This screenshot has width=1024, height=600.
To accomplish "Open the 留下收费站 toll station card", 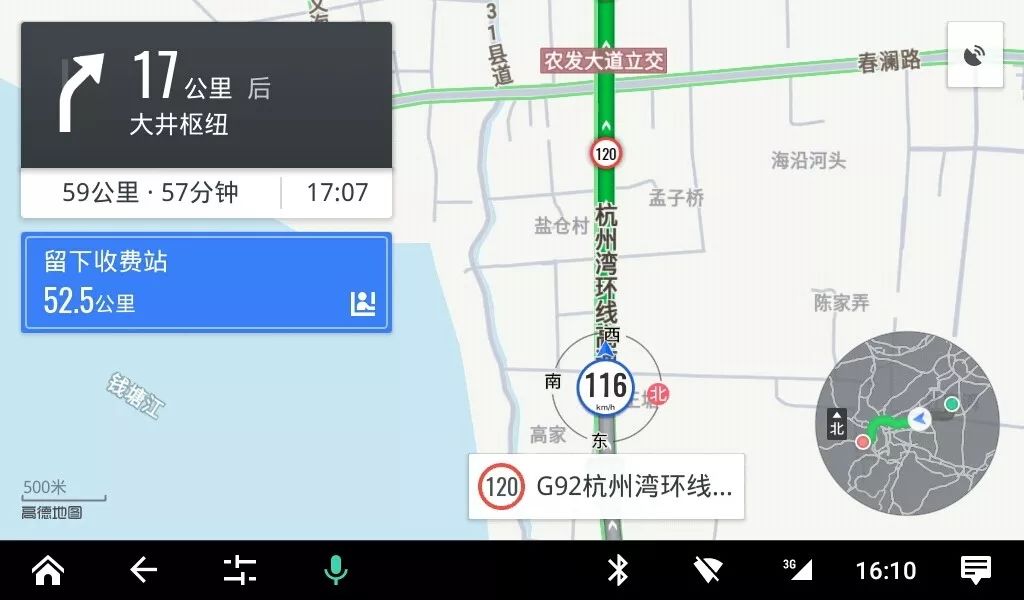I will pyautogui.click(x=206, y=282).
